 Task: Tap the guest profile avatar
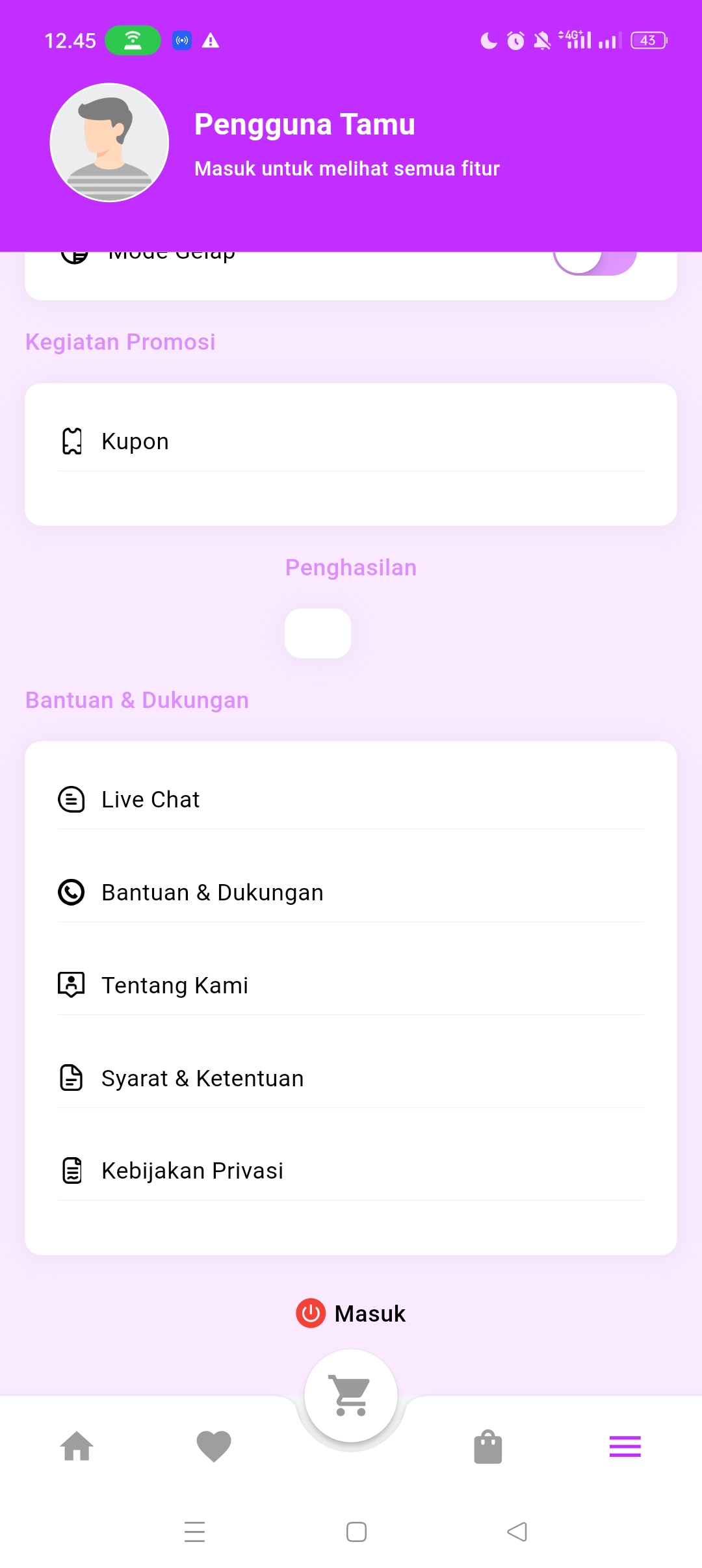coord(109,142)
